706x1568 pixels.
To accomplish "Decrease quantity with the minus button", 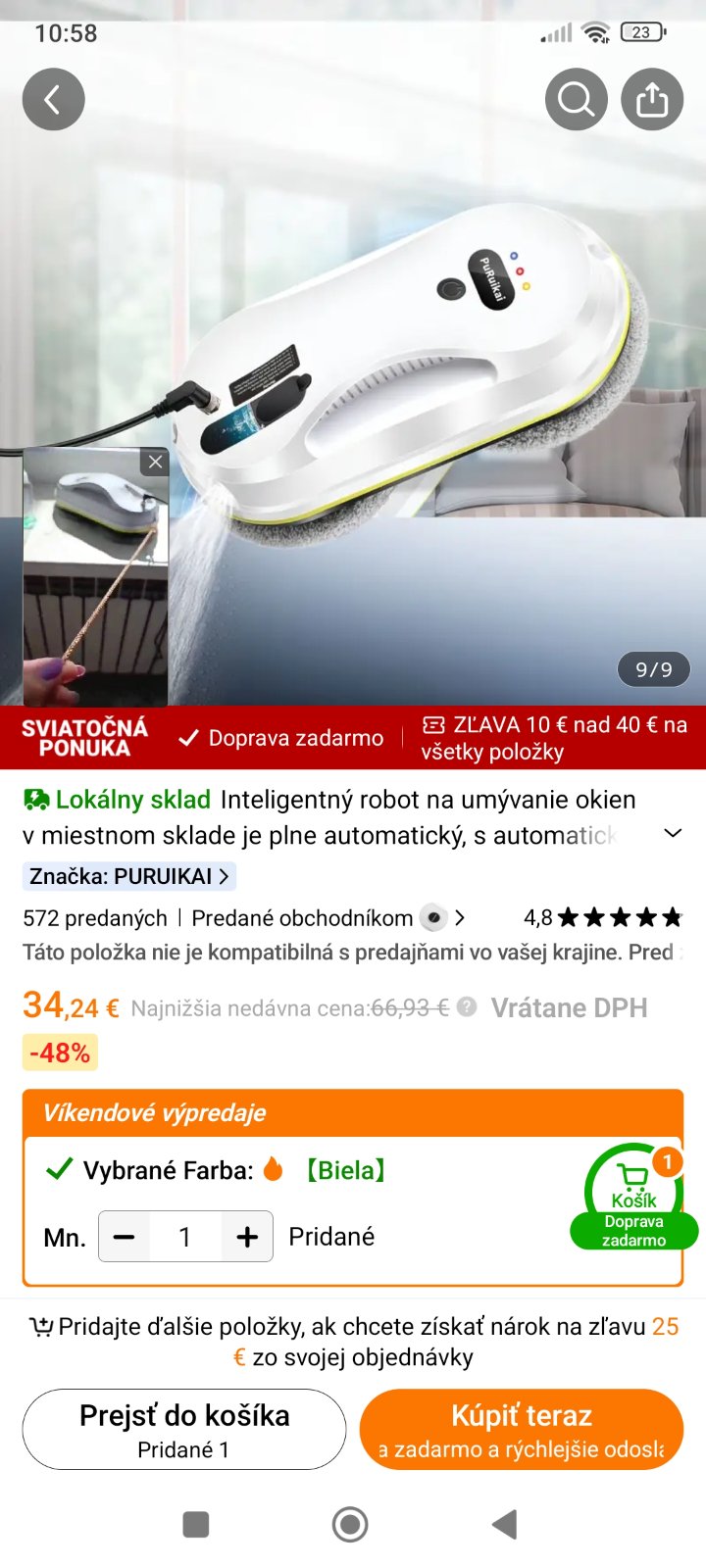I will [x=125, y=1237].
